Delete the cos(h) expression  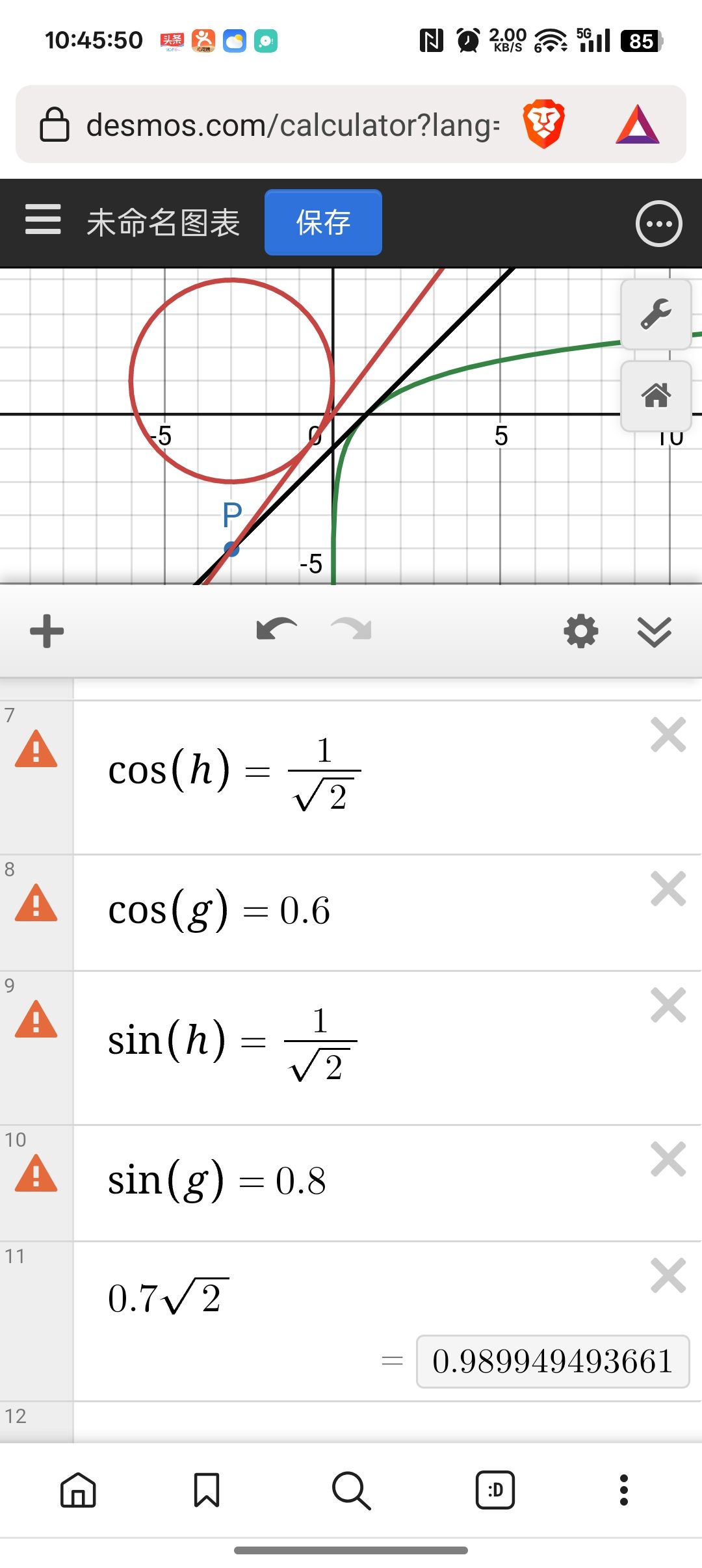click(x=668, y=735)
